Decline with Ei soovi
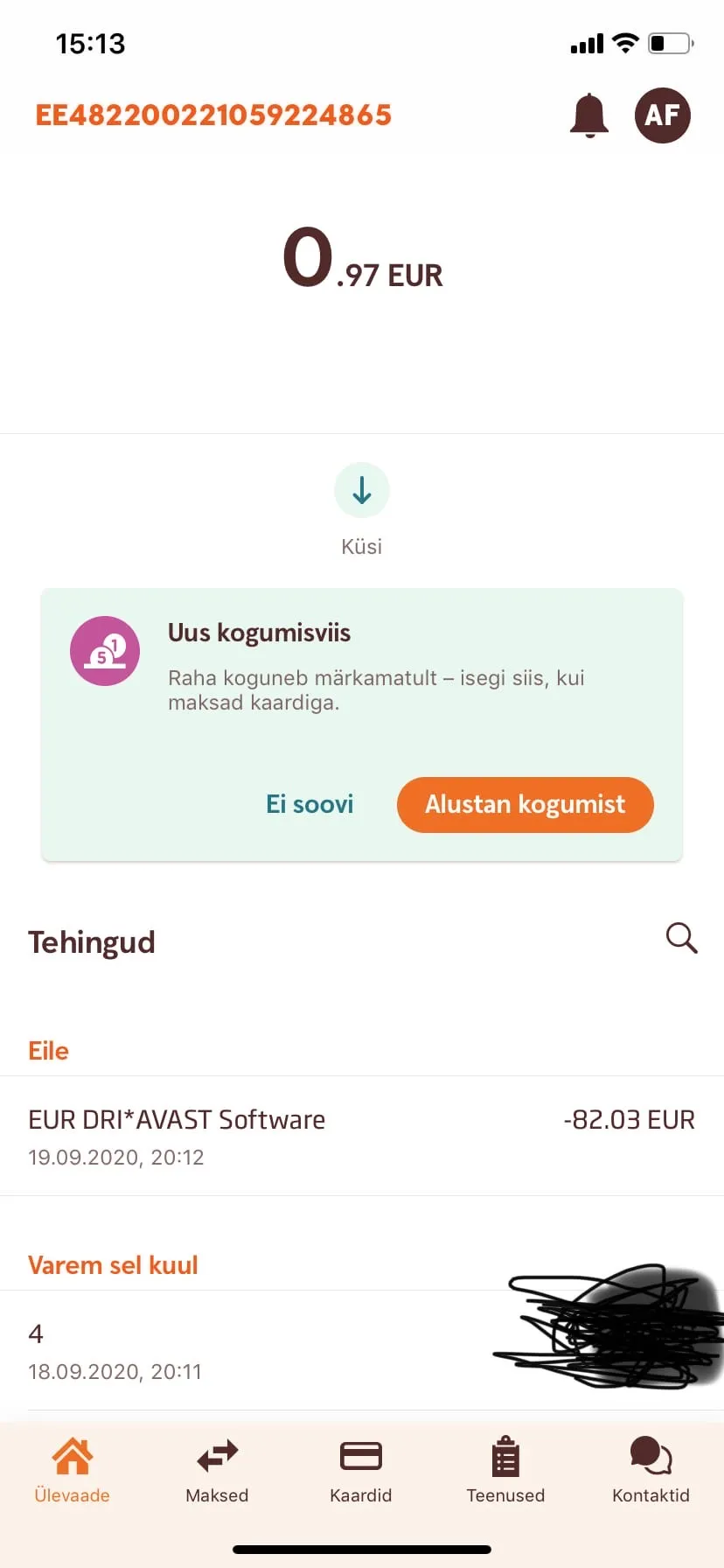724x1568 pixels. (x=310, y=804)
